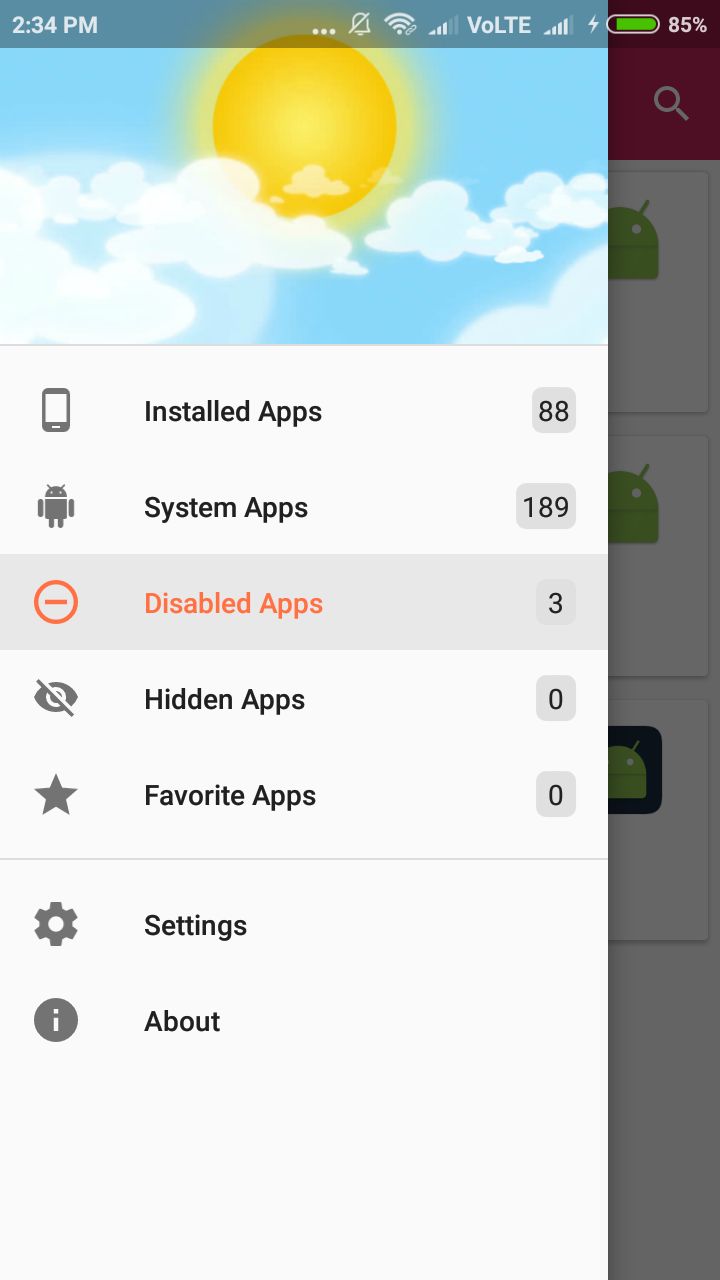Image resolution: width=720 pixels, height=1280 pixels.
Task: View Hidden Apps
Action: [304, 699]
